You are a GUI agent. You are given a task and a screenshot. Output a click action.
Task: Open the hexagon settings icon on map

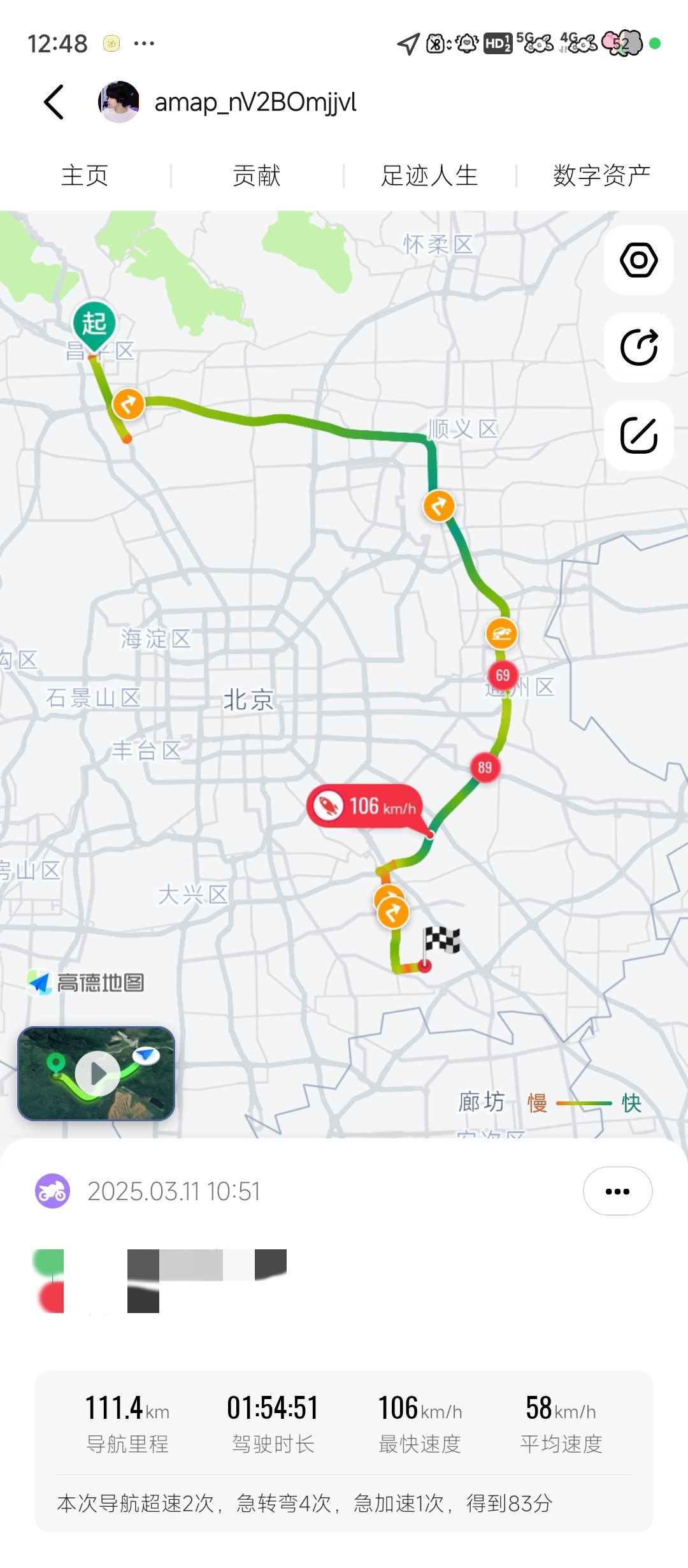click(x=639, y=260)
